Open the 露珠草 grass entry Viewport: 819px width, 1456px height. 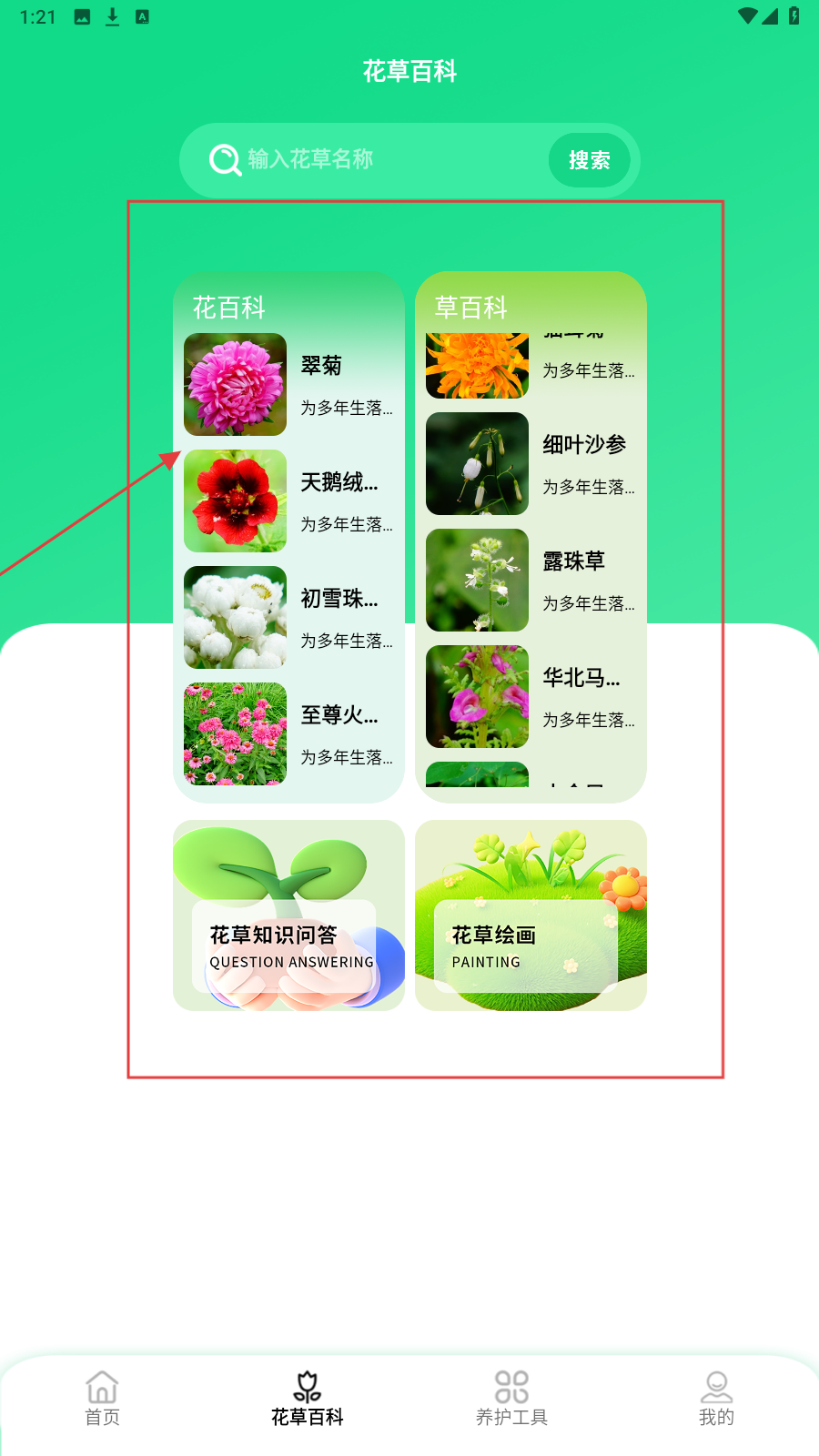pos(531,581)
